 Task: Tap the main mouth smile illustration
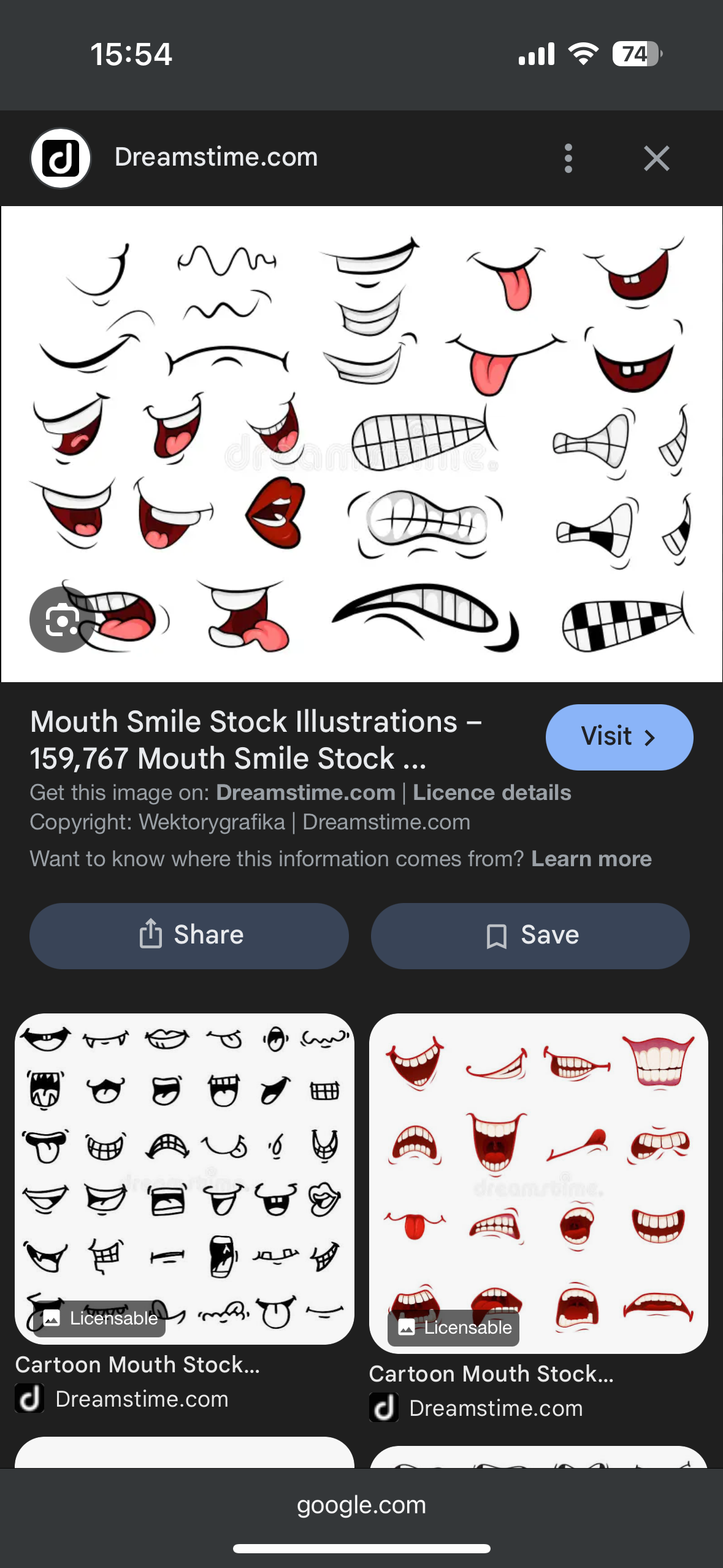(x=362, y=444)
